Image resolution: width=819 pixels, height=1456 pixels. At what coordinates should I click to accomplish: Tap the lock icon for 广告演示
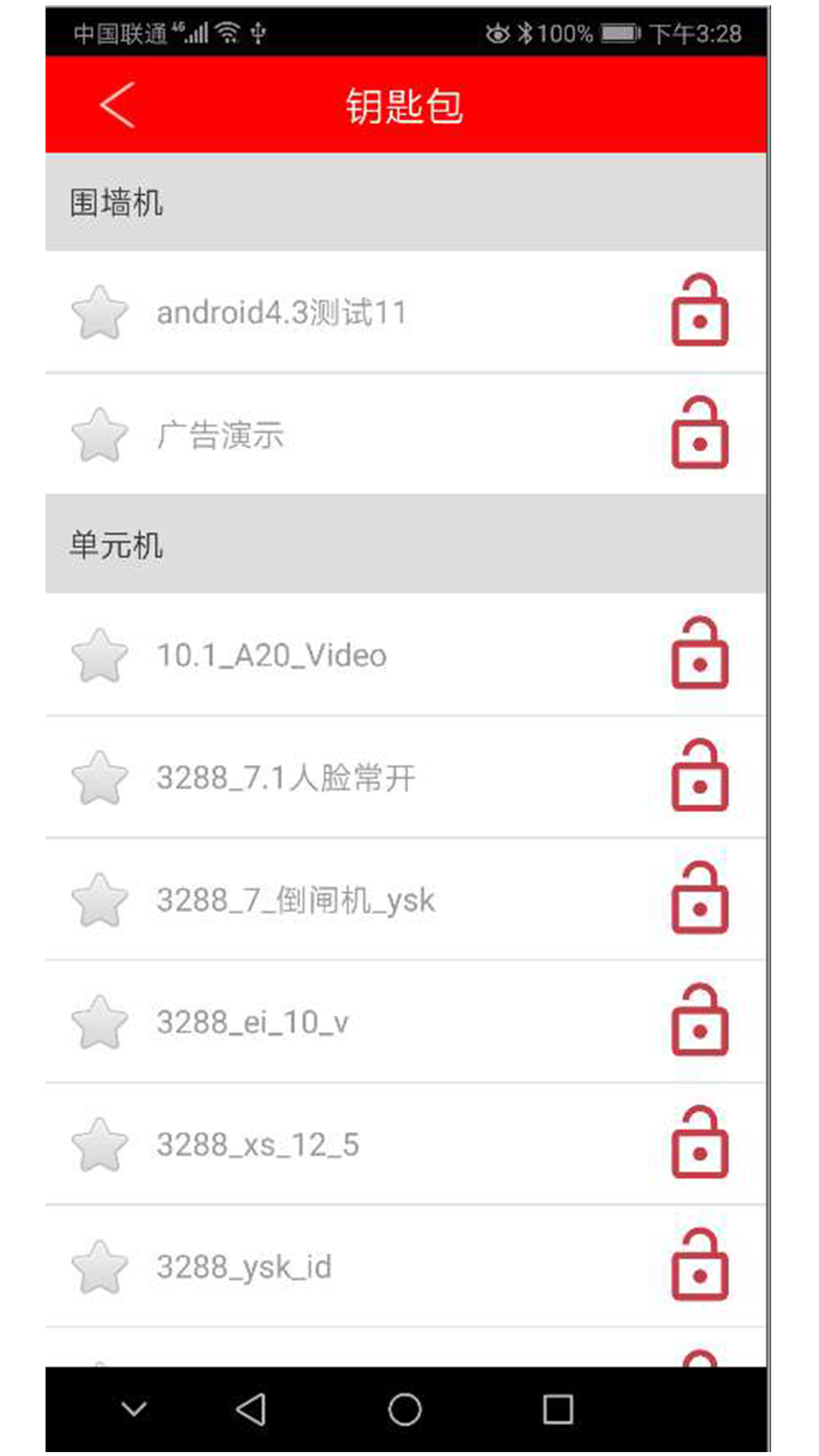[699, 434]
